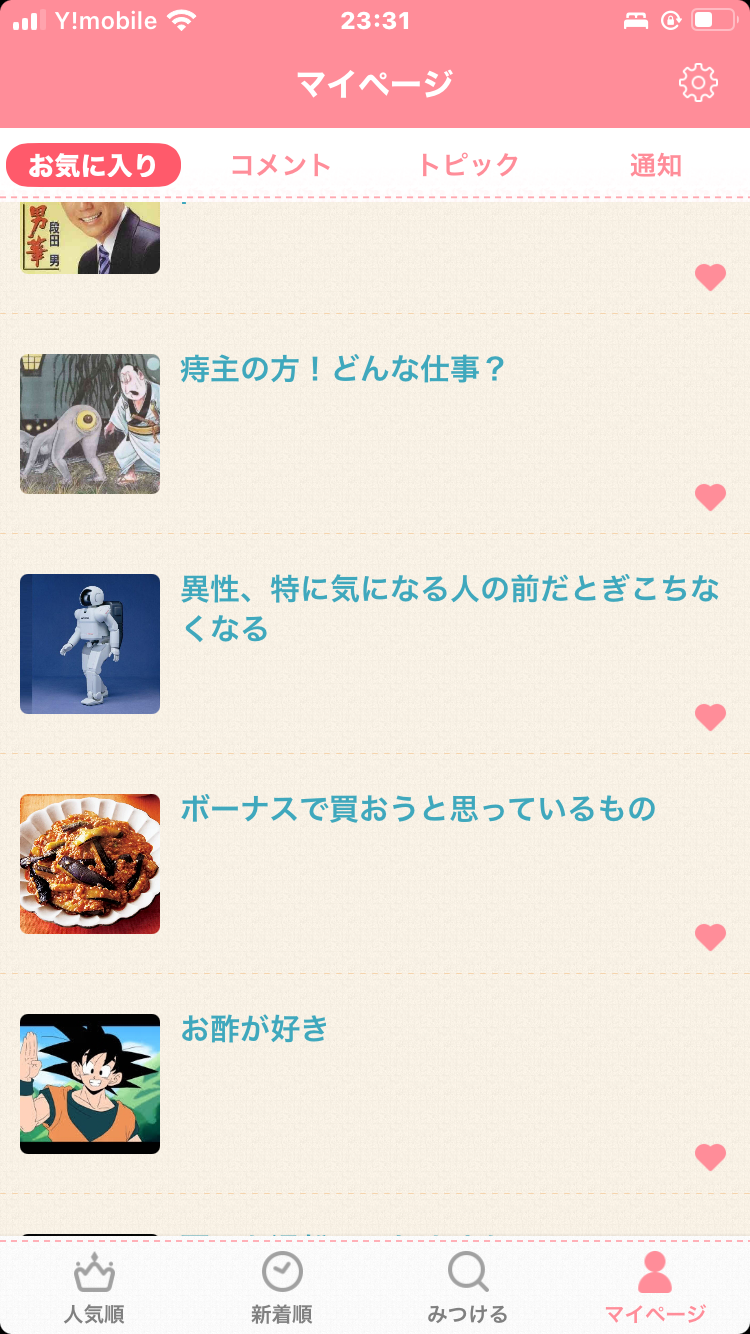Switch to the トピック tab
This screenshot has height=1334, width=750.
click(x=468, y=165)
